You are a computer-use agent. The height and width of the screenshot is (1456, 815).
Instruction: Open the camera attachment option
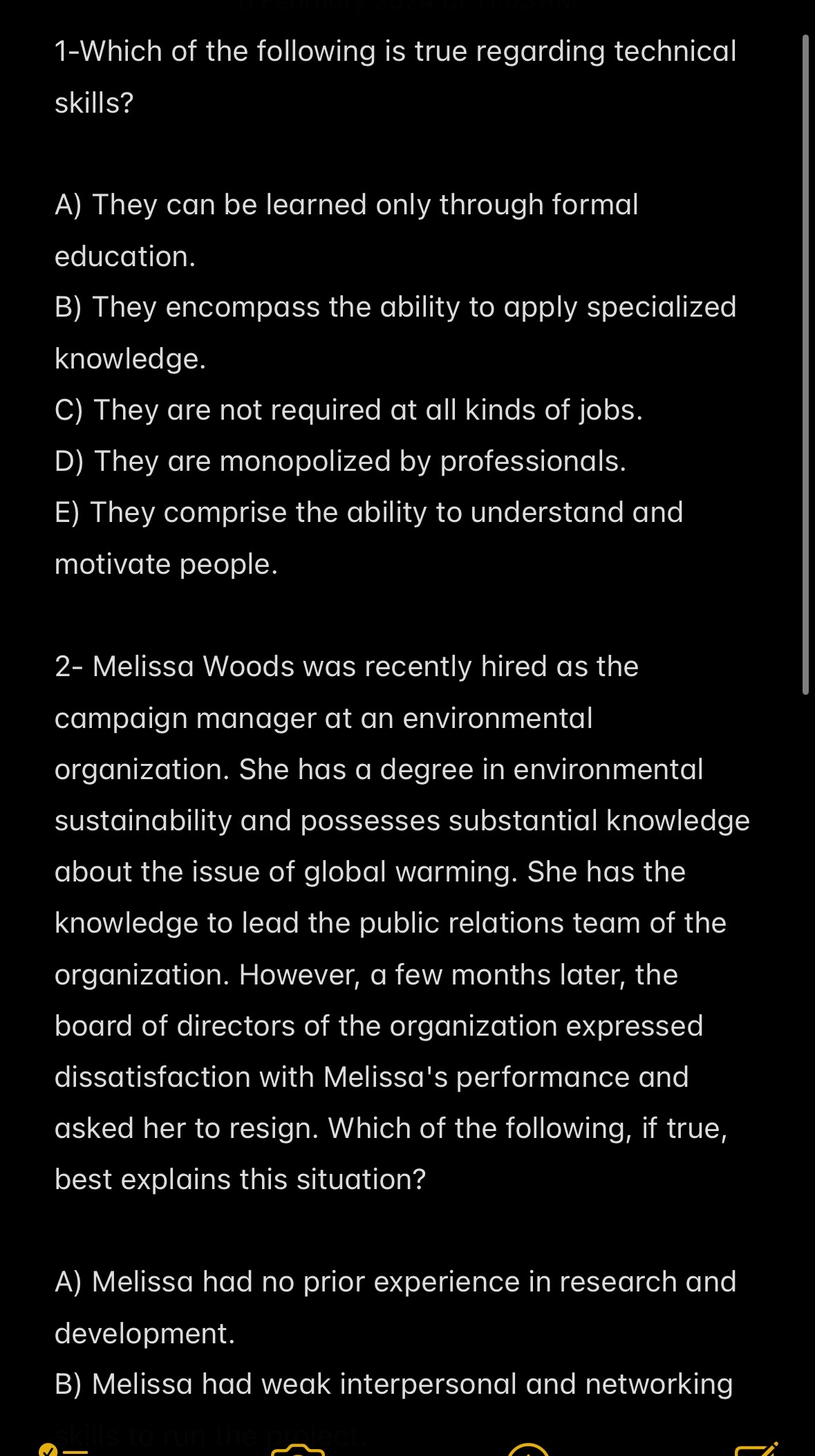[297, 1450]
